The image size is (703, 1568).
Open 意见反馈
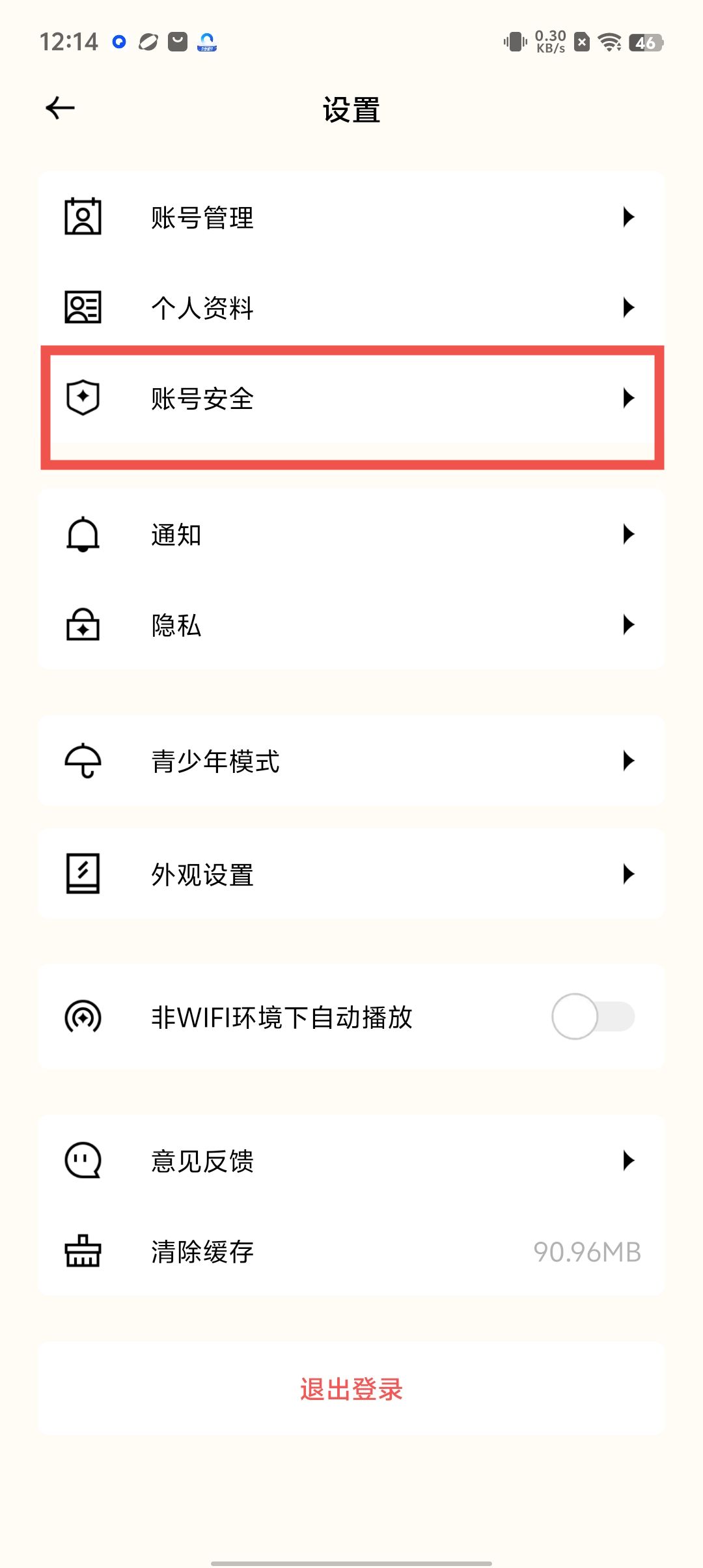click(351, 1160)
